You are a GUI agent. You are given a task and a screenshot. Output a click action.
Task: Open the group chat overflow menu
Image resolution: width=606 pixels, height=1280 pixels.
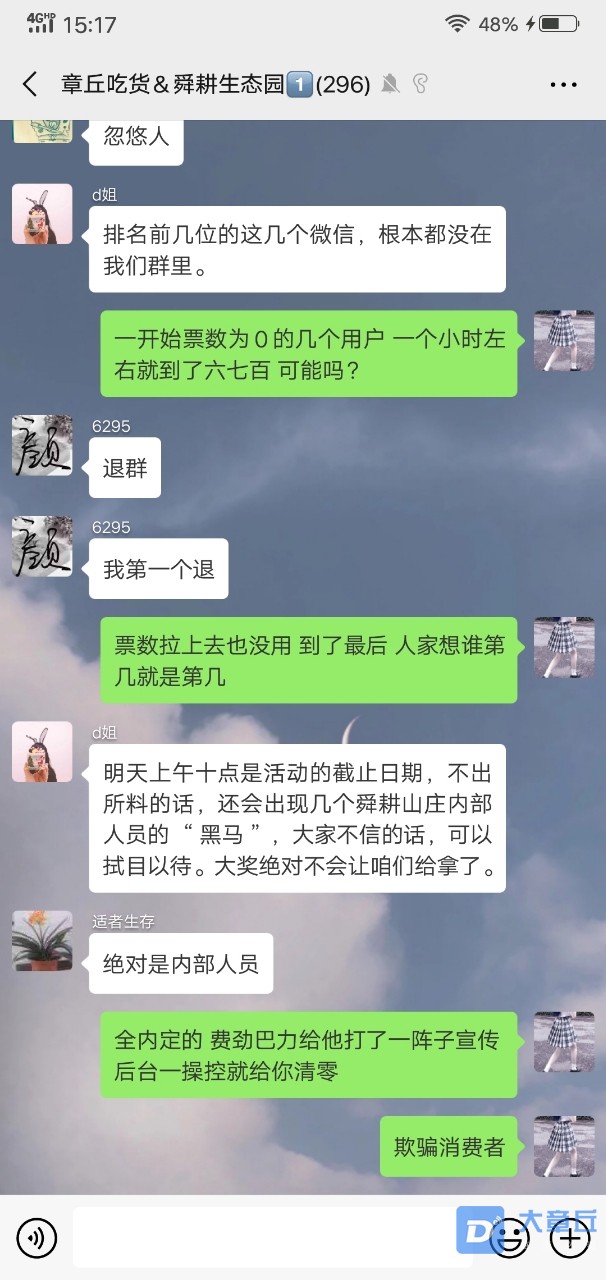tap(564, 84)
